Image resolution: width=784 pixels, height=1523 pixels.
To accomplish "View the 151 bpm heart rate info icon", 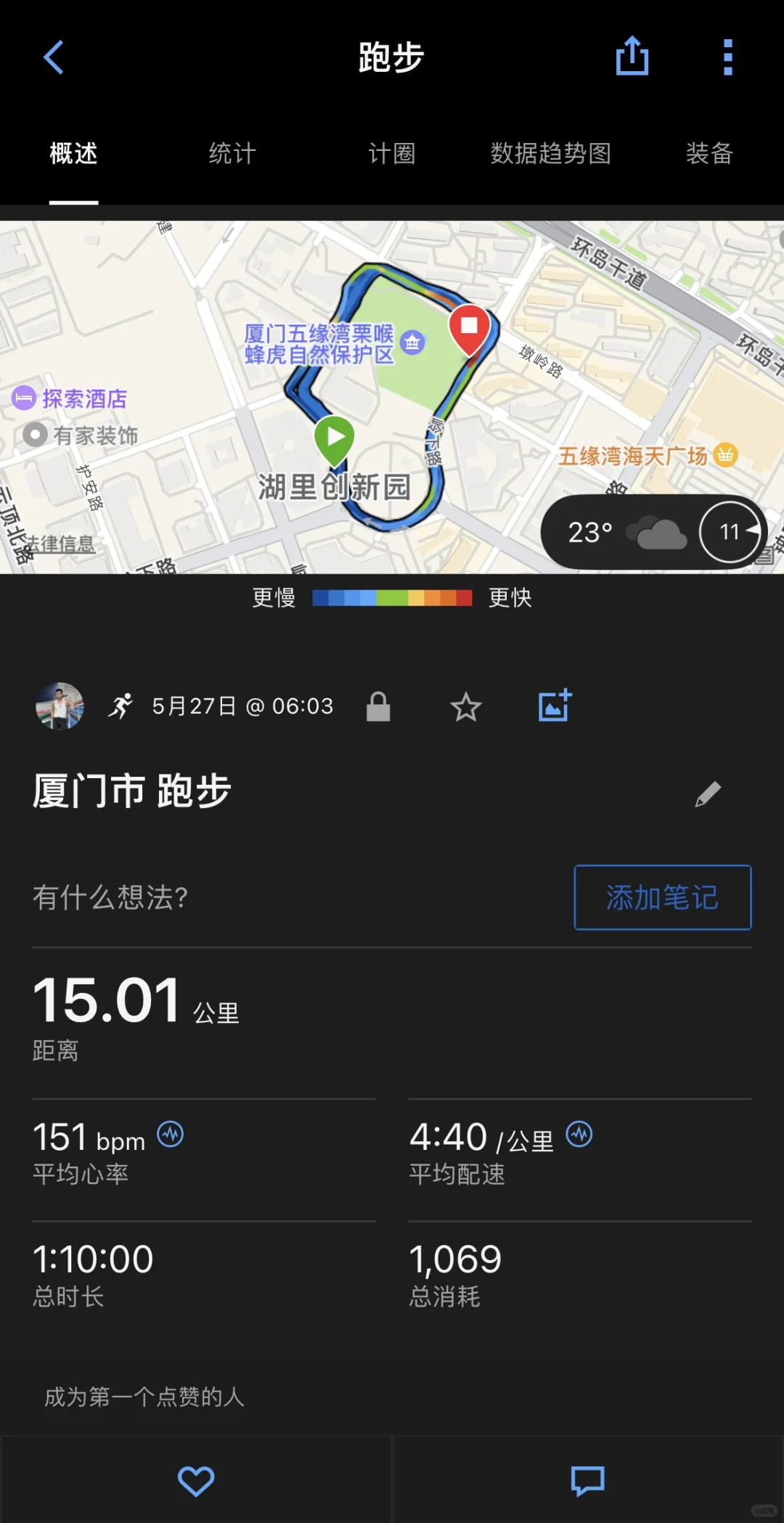I will (x=171, y=1134).
